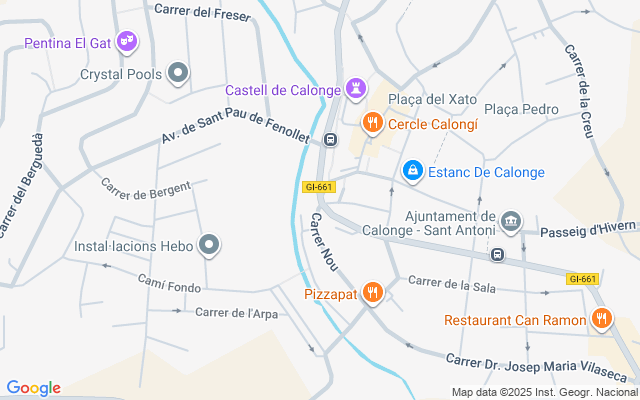Select the Crystal Pools map pin

pyautogui.click(x=179, y=73)
